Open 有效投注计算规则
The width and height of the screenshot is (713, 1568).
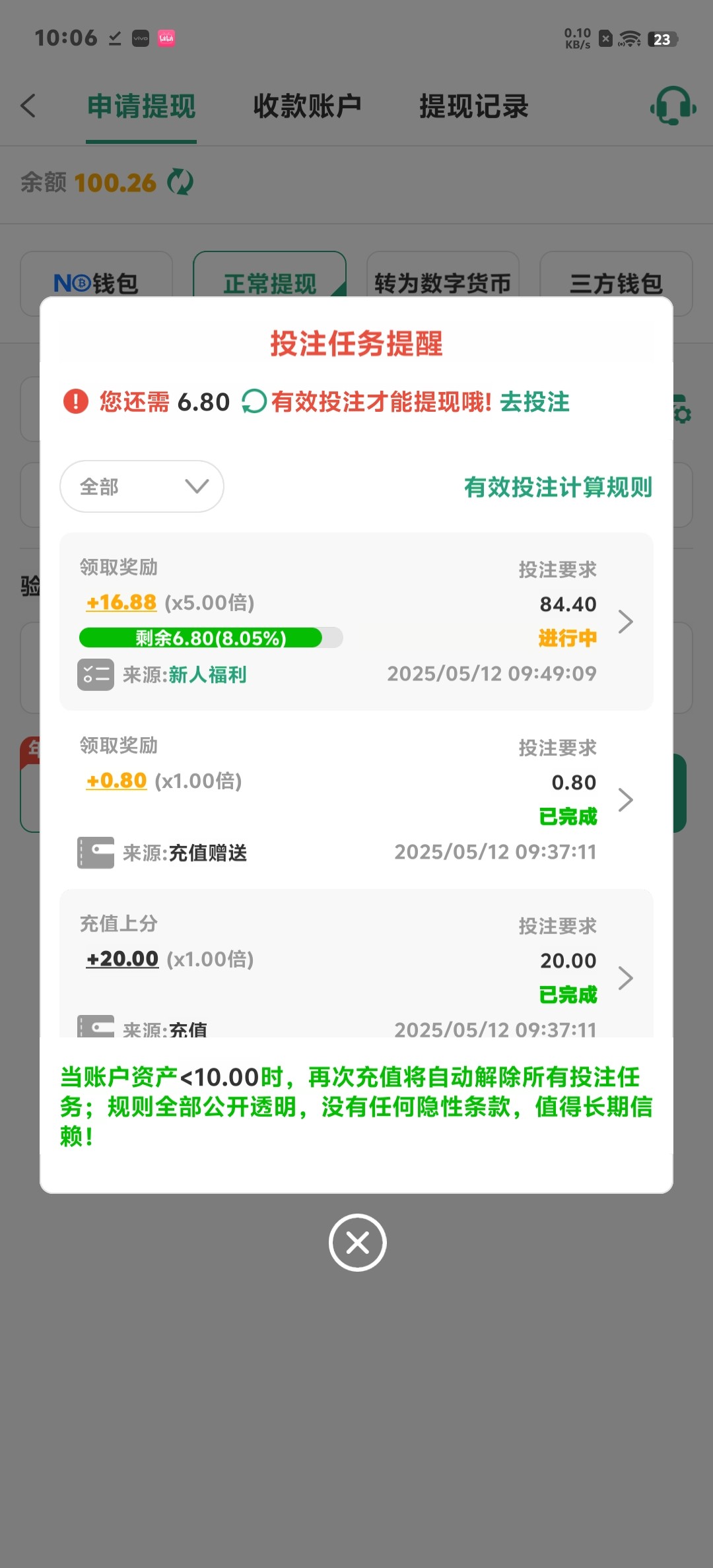click(558, 487)
